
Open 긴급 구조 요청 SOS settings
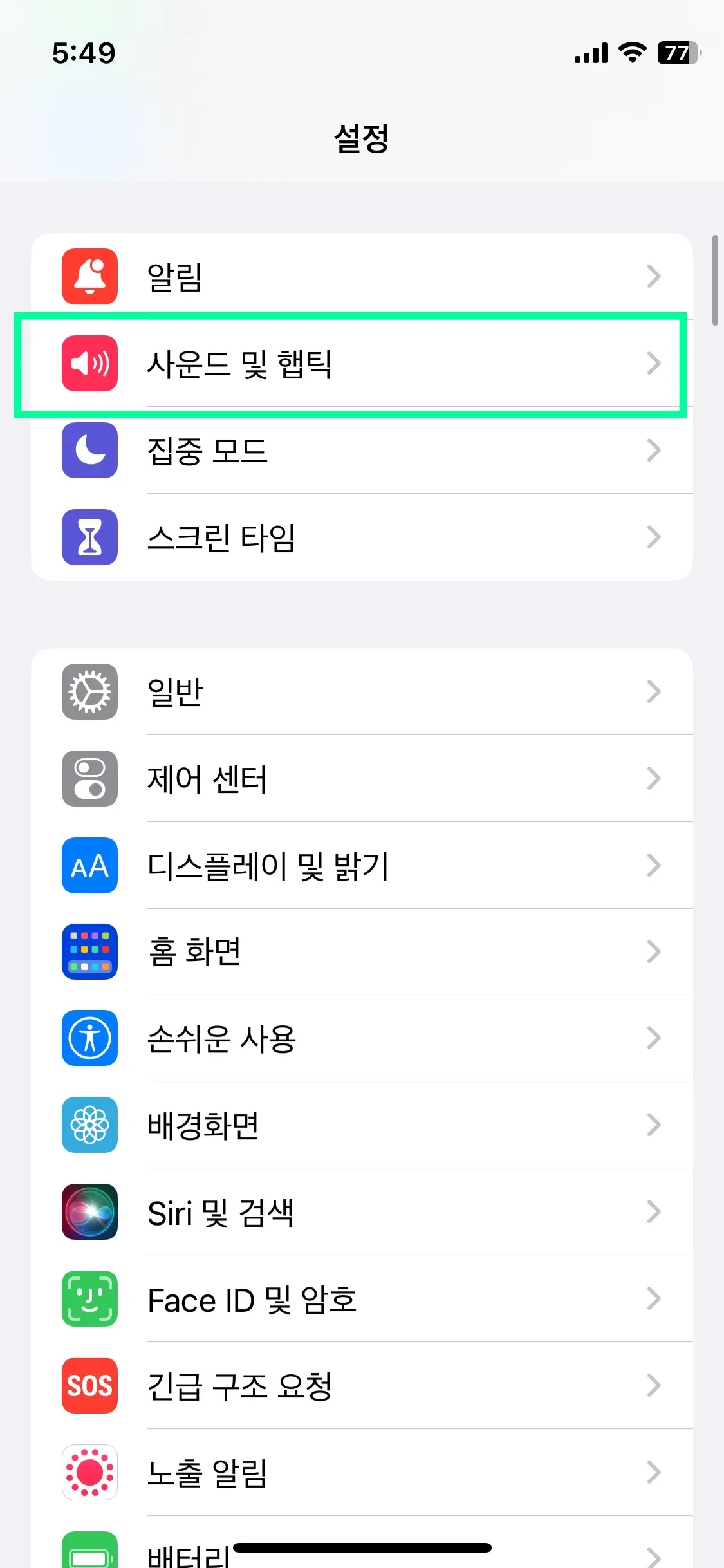click(362, 1386)
